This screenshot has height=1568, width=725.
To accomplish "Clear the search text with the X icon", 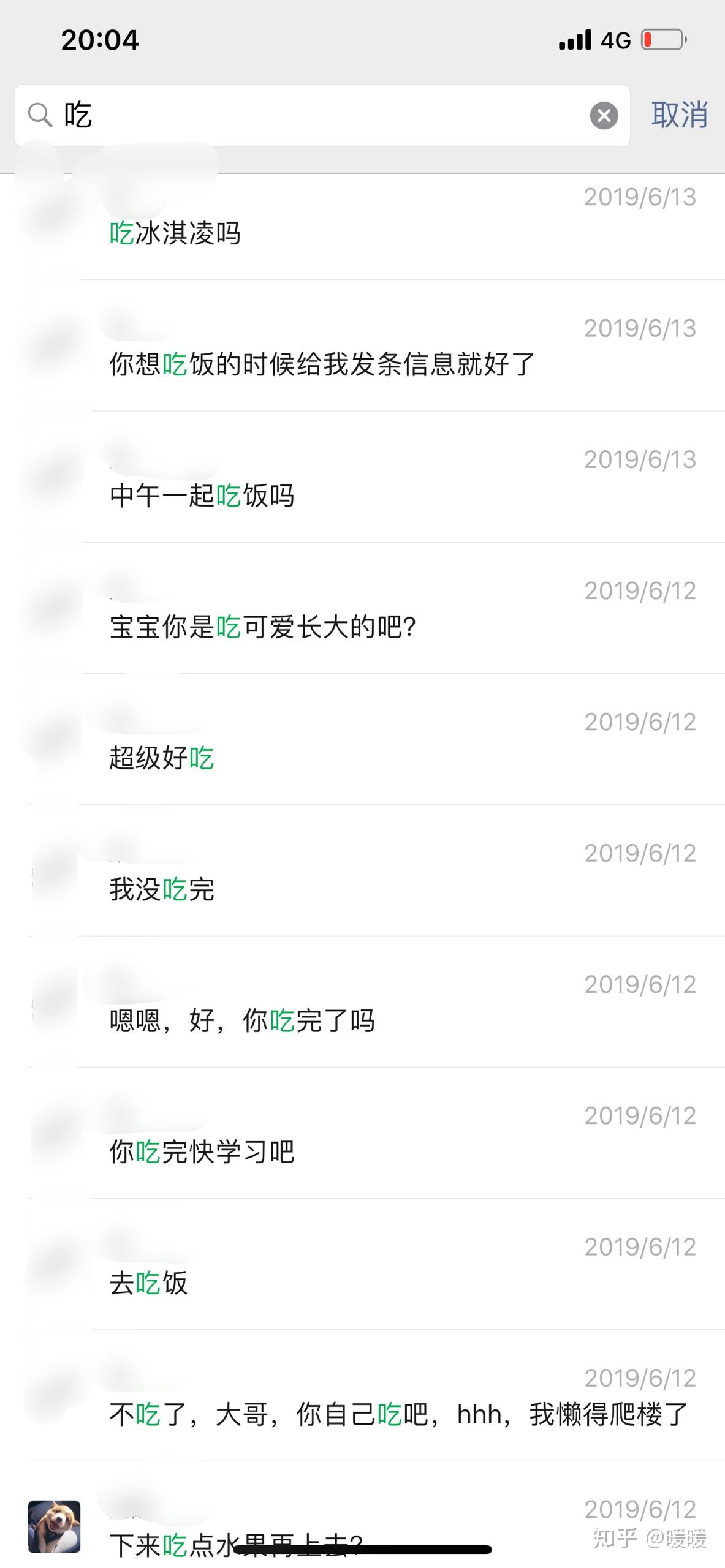I will tap(604, 115).
